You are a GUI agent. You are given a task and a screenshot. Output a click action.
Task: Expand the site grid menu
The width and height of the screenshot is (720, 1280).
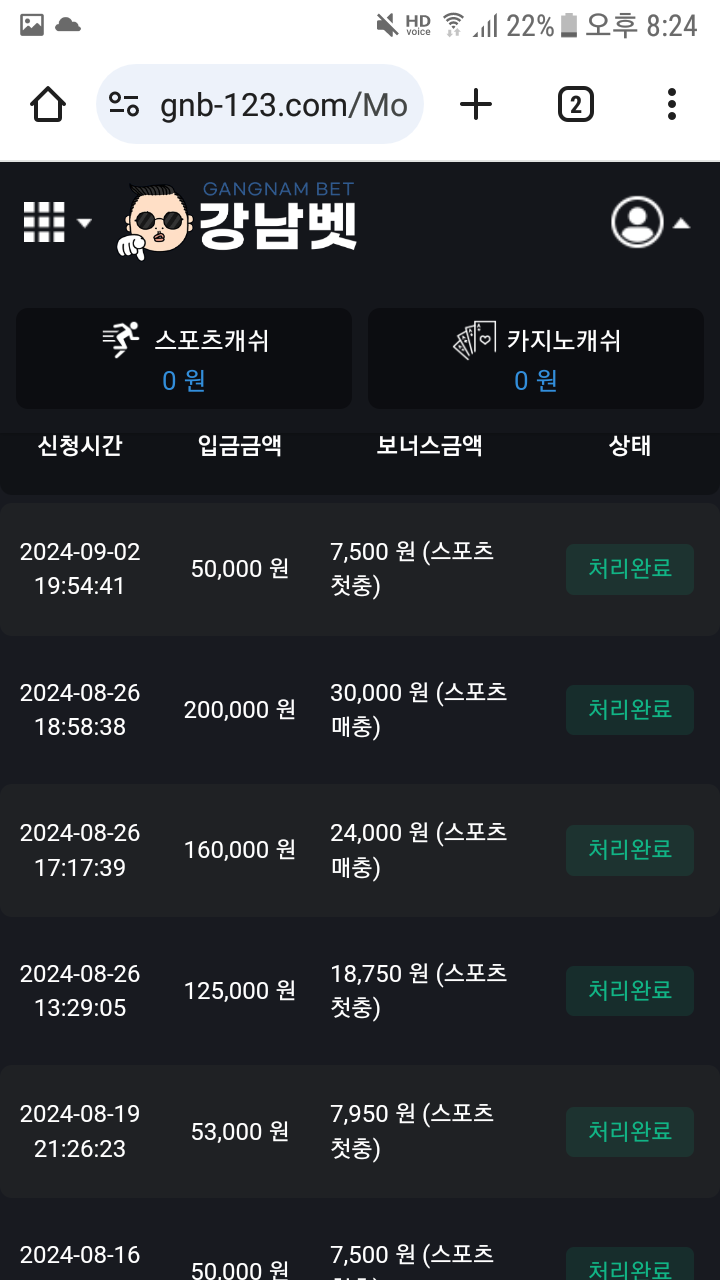pyautogui.click(x=56, y=222)
